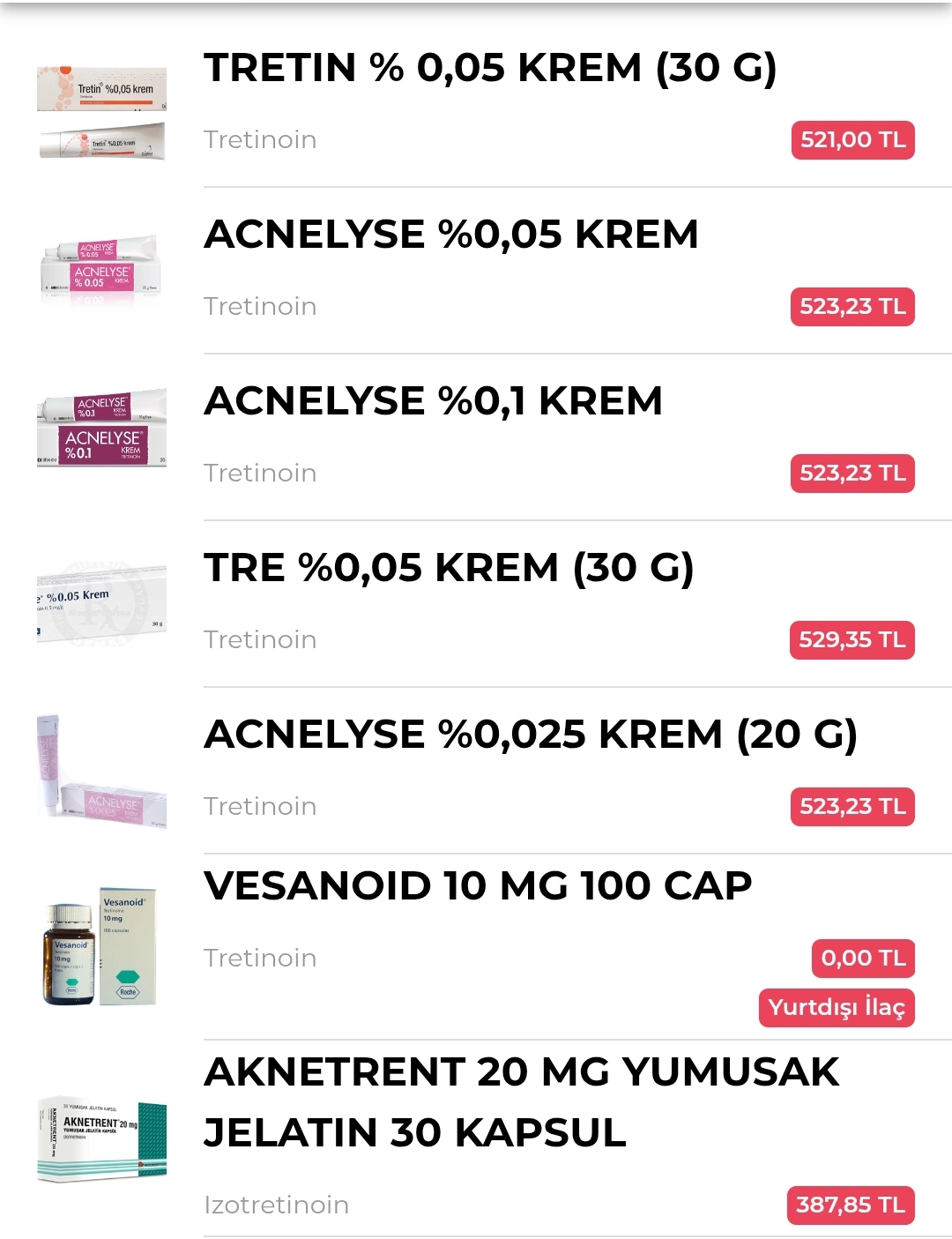View details for ACNELYSE %0,1 KREM
This screenshot has height=1239, width=952.
(x=433, y=402)
